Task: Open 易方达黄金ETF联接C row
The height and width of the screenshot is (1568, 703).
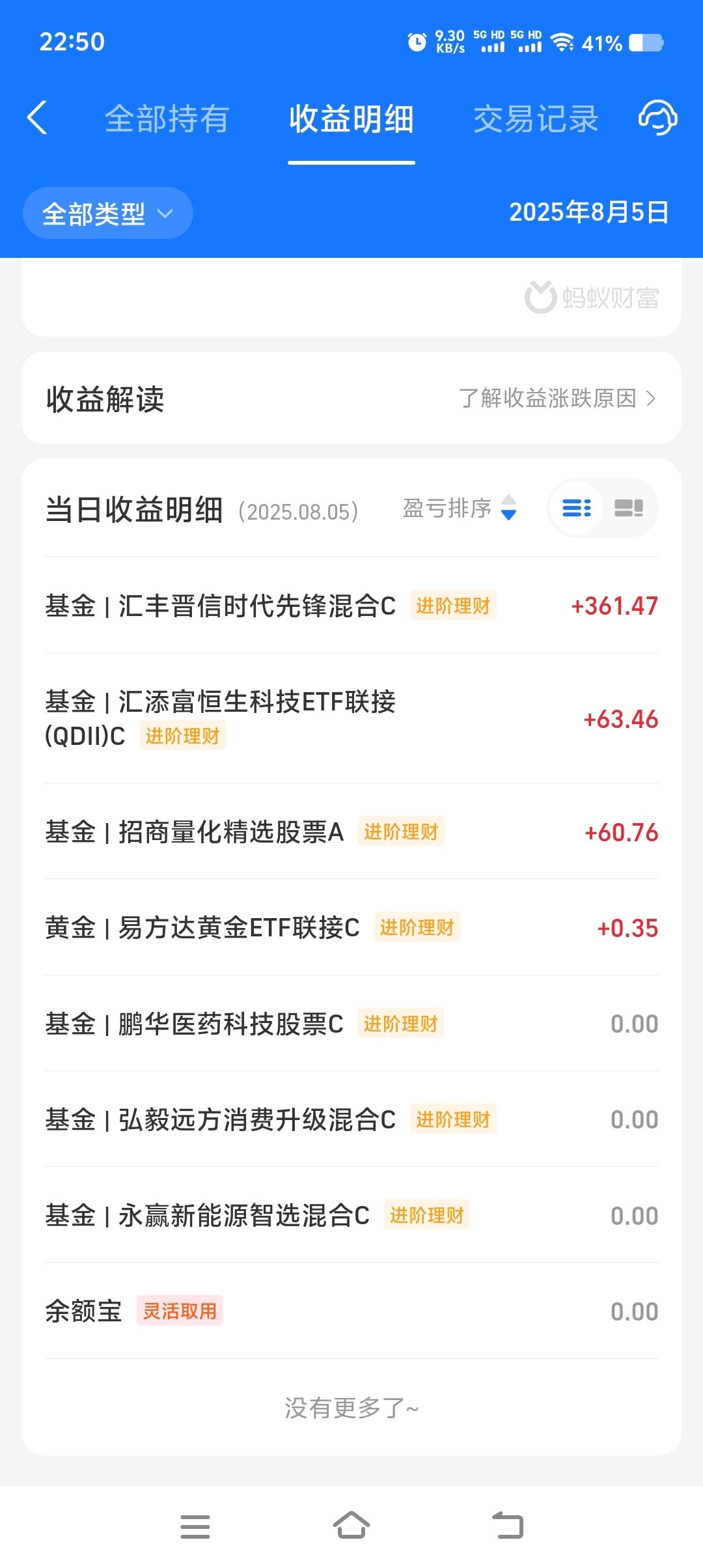Action: pyautogui.click(x=351, y=927)
